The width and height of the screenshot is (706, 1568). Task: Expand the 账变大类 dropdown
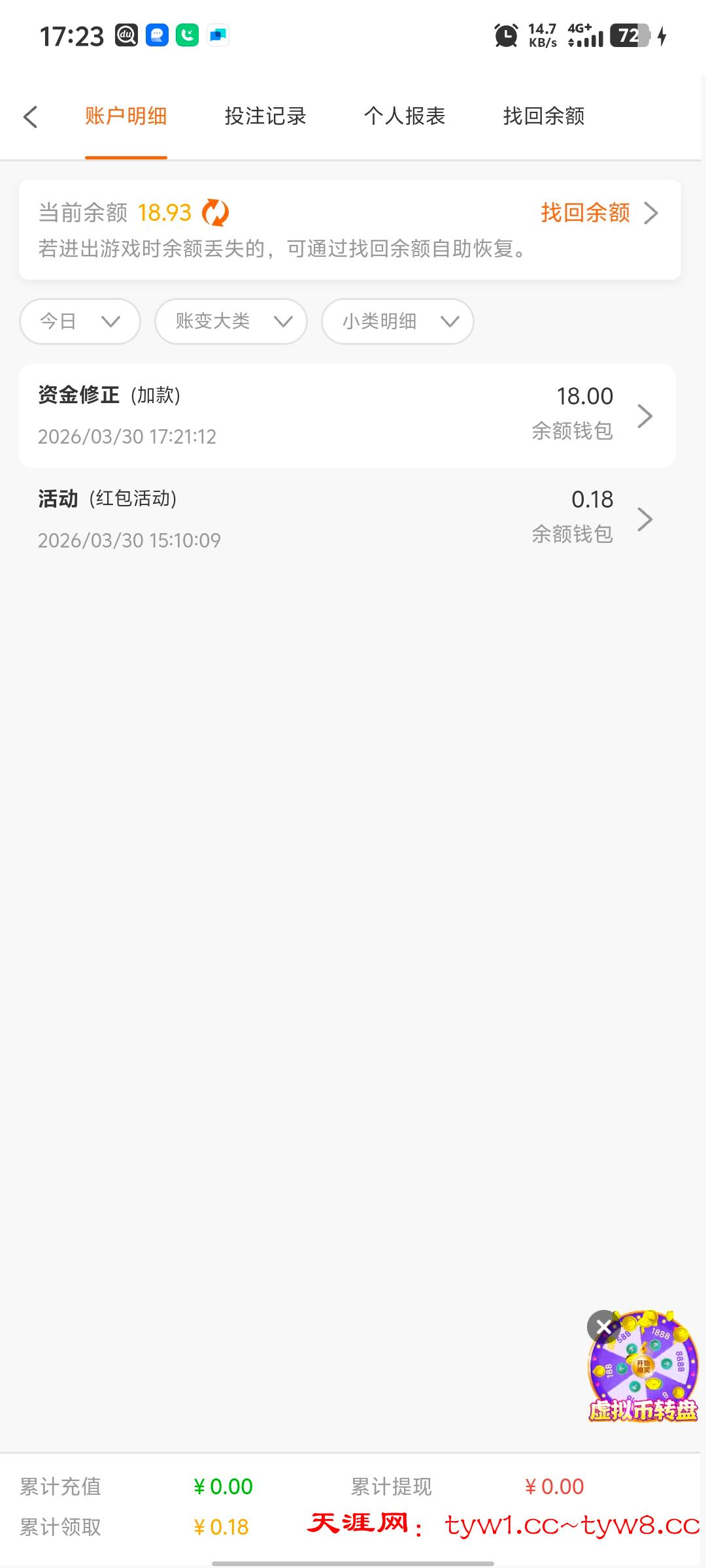tap(231, 321)
